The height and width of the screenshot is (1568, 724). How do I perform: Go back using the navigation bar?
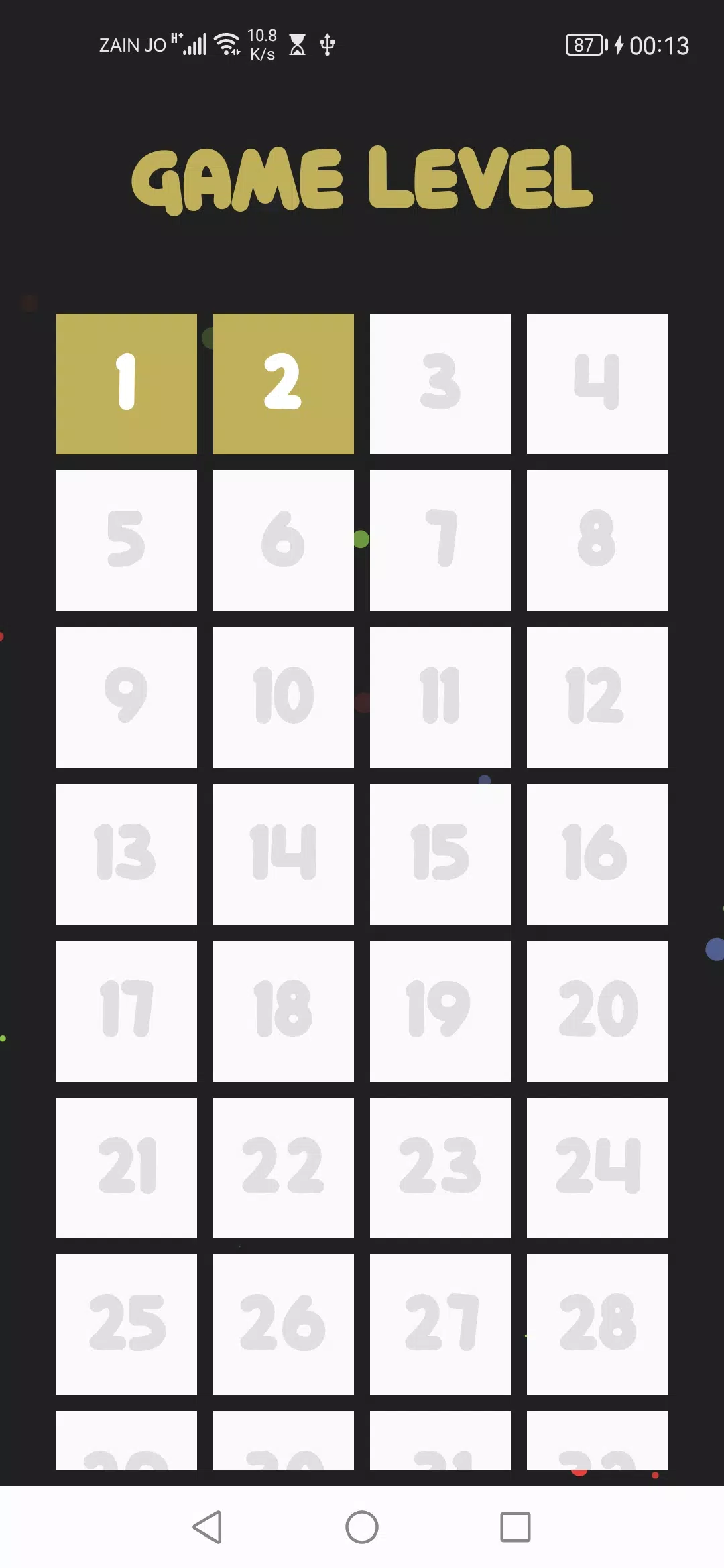click(207, 1527)
